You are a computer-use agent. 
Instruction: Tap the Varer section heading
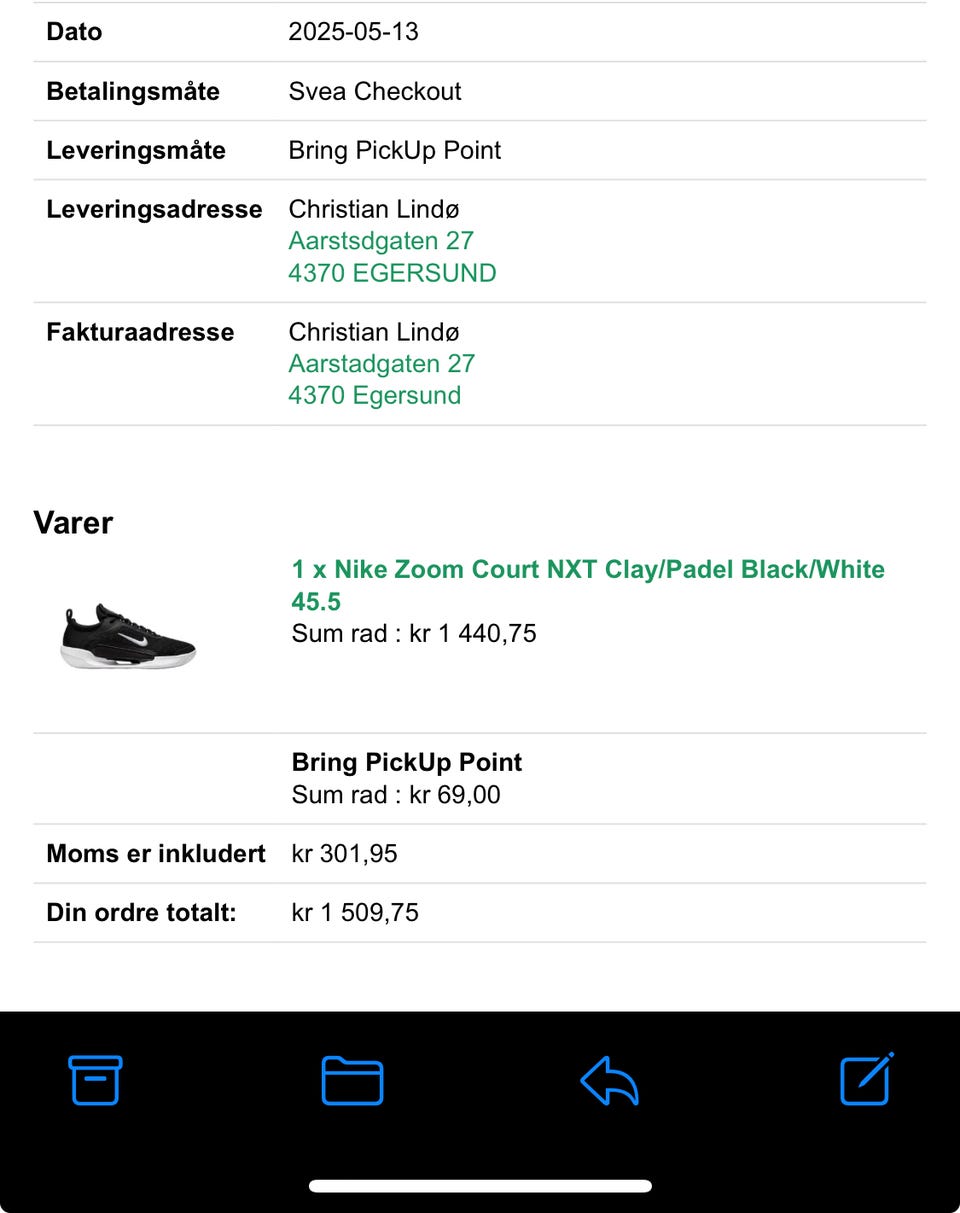(74, 522)
